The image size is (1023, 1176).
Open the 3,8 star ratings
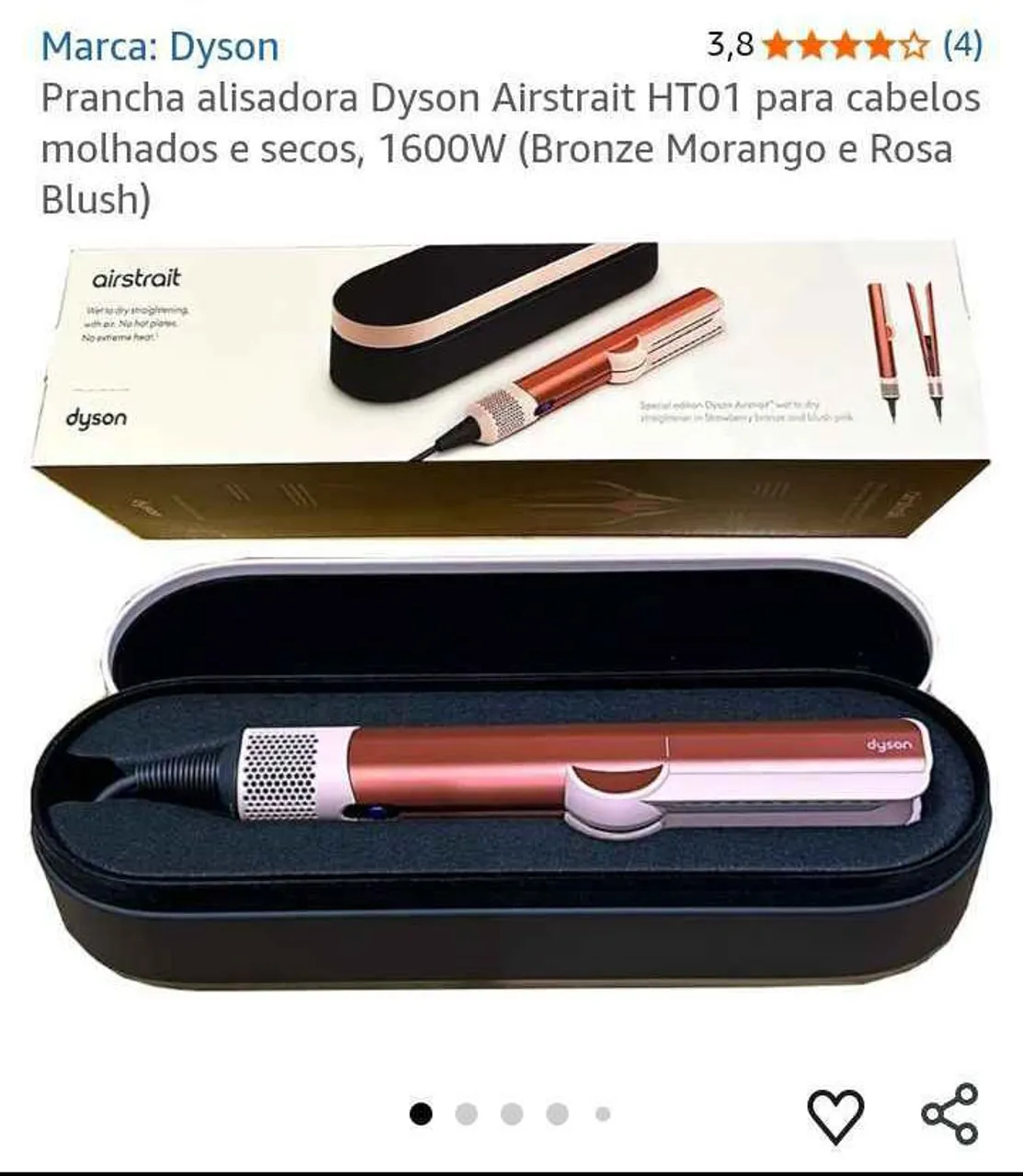844,44
